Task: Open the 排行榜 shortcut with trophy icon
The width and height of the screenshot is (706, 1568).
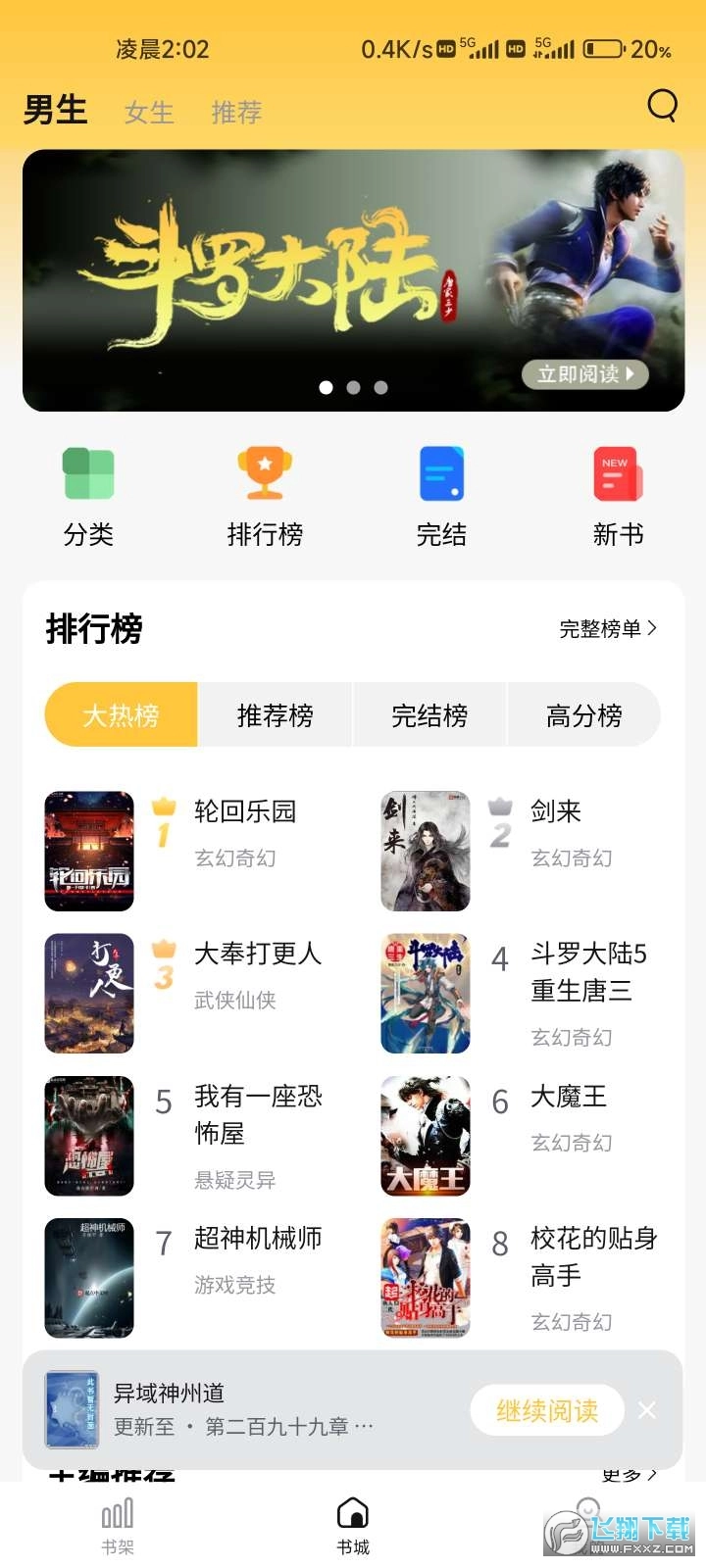Action: (x=265, y=496)
